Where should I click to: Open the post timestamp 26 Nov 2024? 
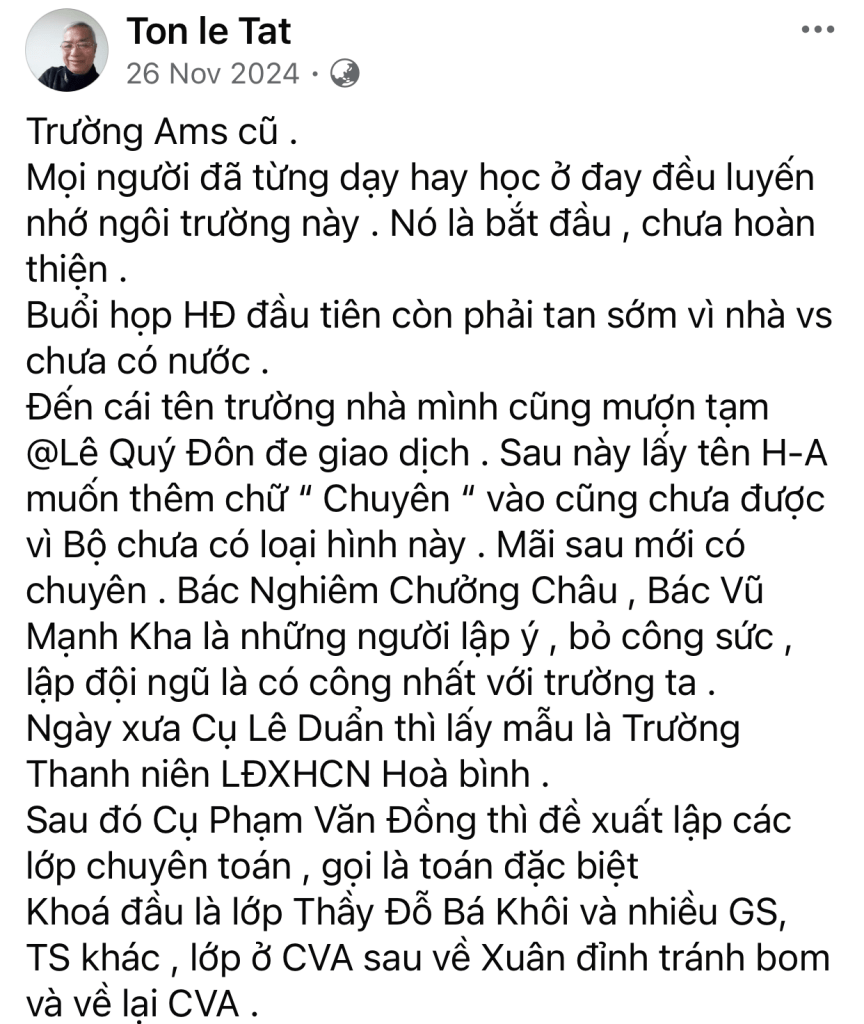pos(212,74)
